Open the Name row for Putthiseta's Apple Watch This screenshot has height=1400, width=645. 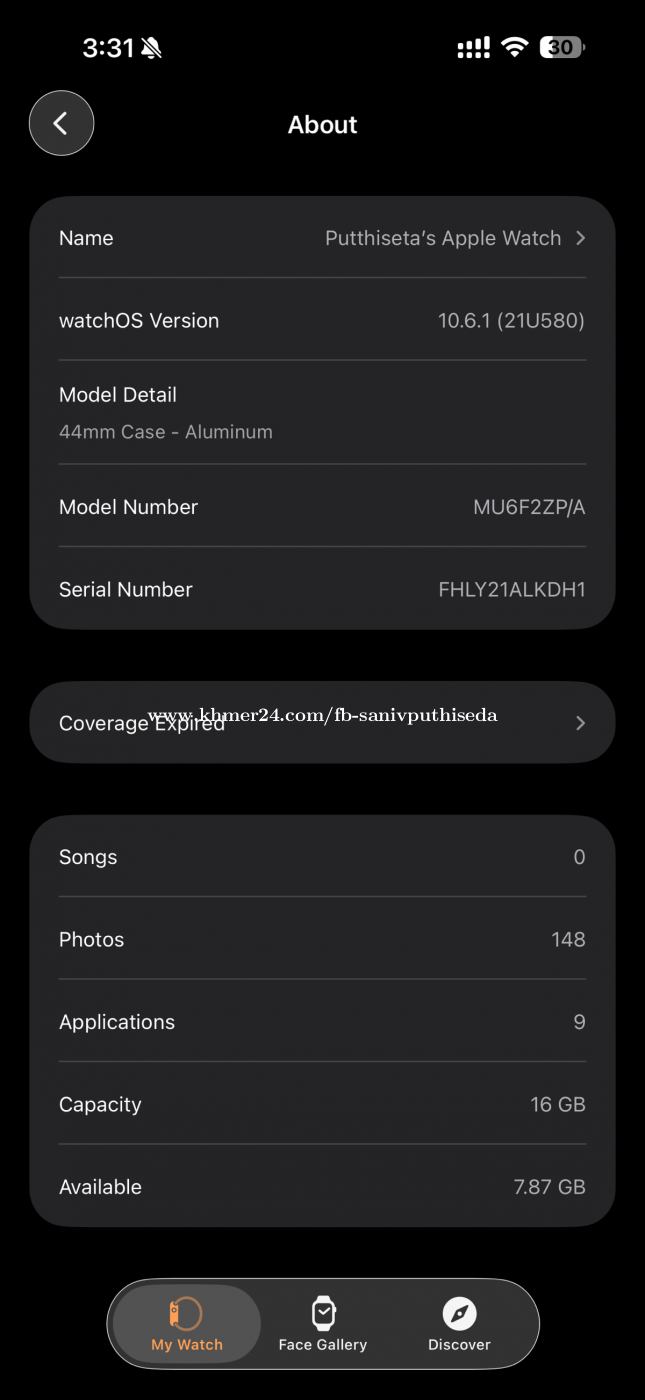click(x=322, y=238)
